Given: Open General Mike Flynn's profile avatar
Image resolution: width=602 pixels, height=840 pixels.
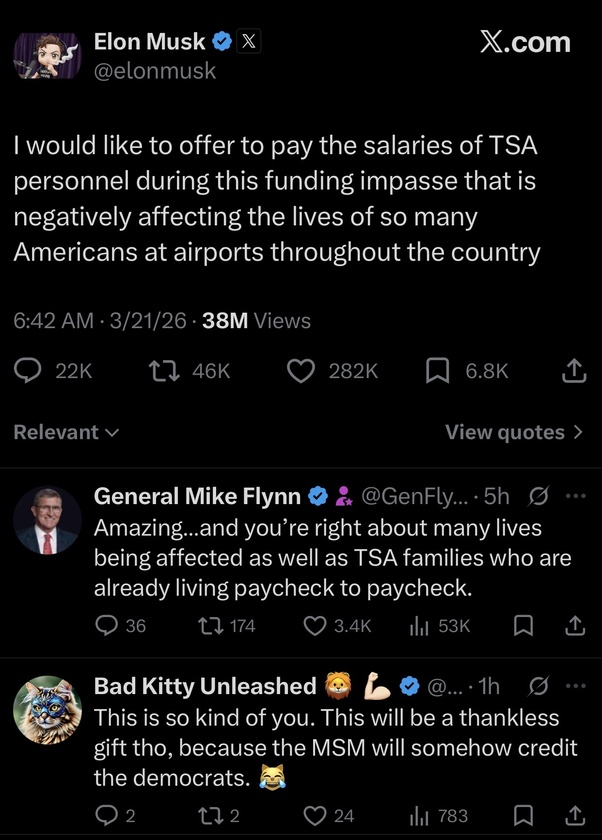Looking at the screenshot, I should point(47,521).
